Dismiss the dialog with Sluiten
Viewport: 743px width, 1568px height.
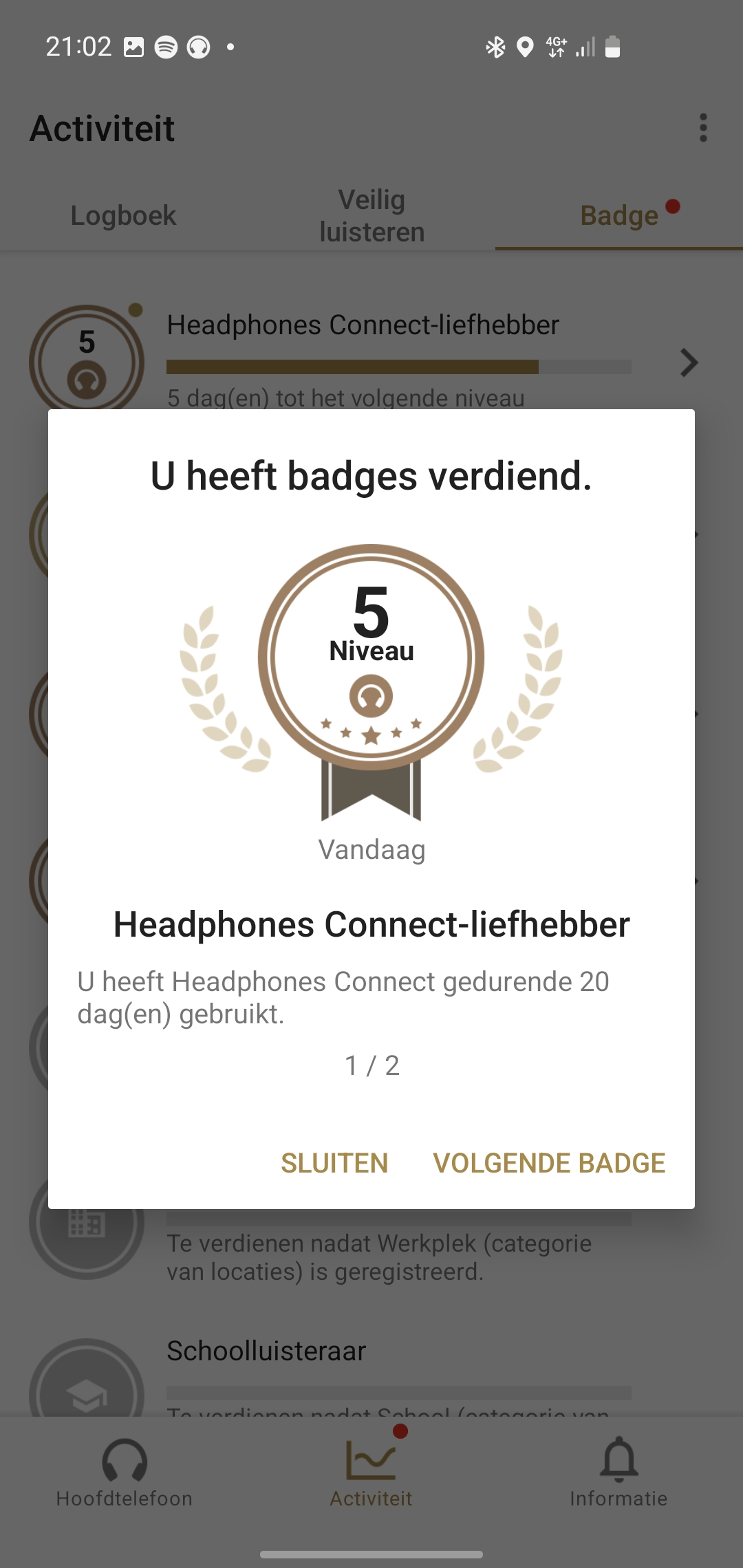(x=334, y=1163)
